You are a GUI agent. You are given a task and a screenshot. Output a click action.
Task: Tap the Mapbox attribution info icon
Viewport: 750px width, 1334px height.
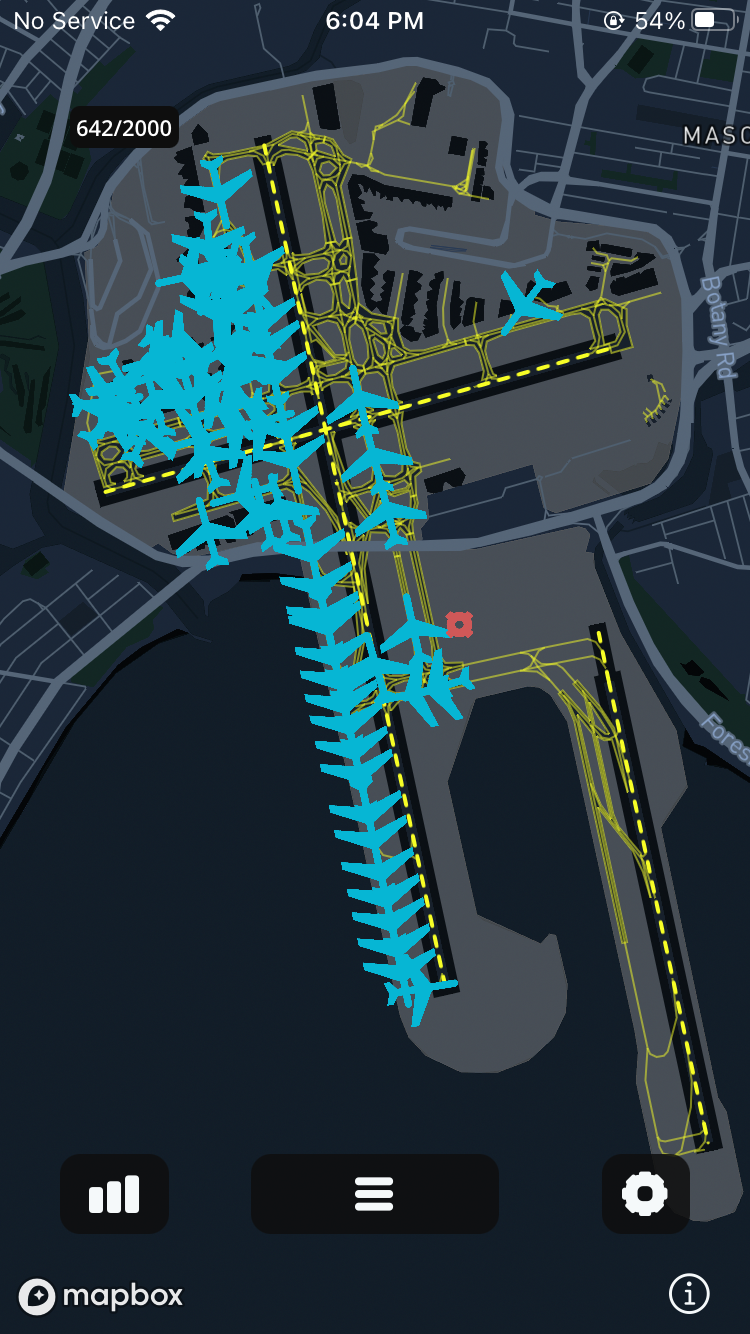pyautogui.click(x=689, y=1293)
